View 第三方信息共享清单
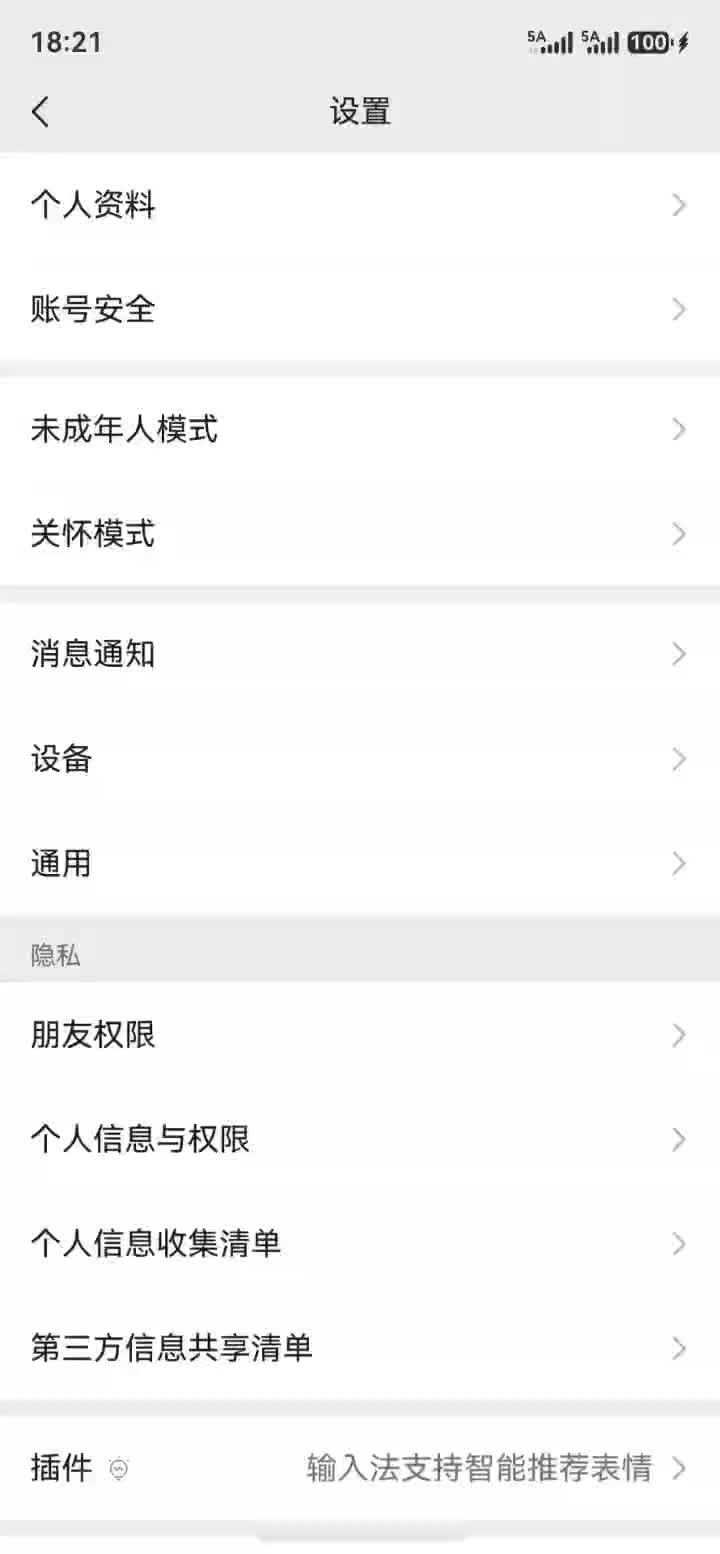This screenshot has width=720, height=1554. click(360, 1348)
